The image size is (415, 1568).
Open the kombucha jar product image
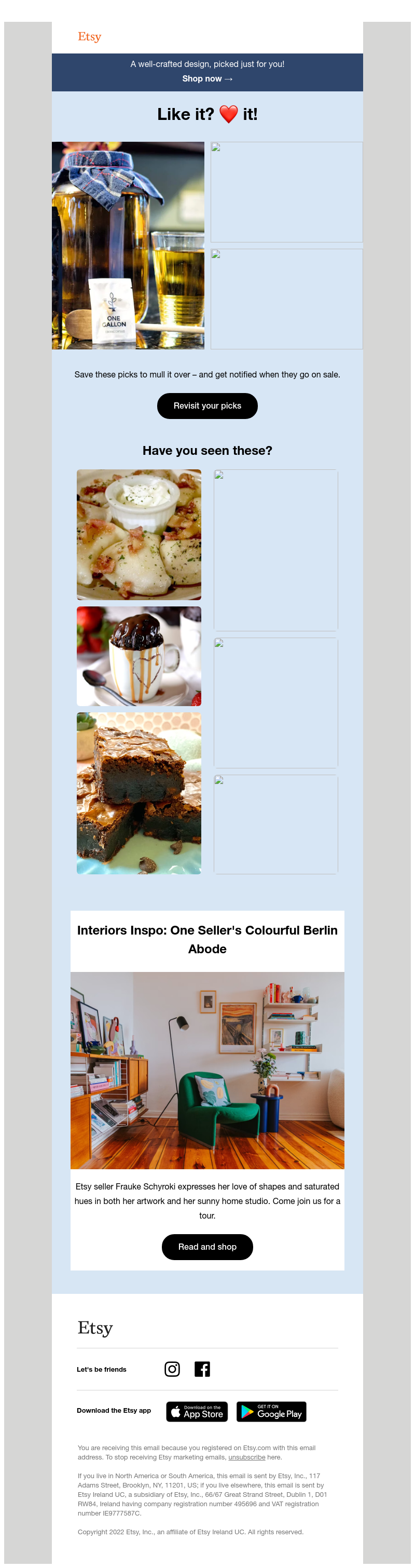click(x=128, y=245)
